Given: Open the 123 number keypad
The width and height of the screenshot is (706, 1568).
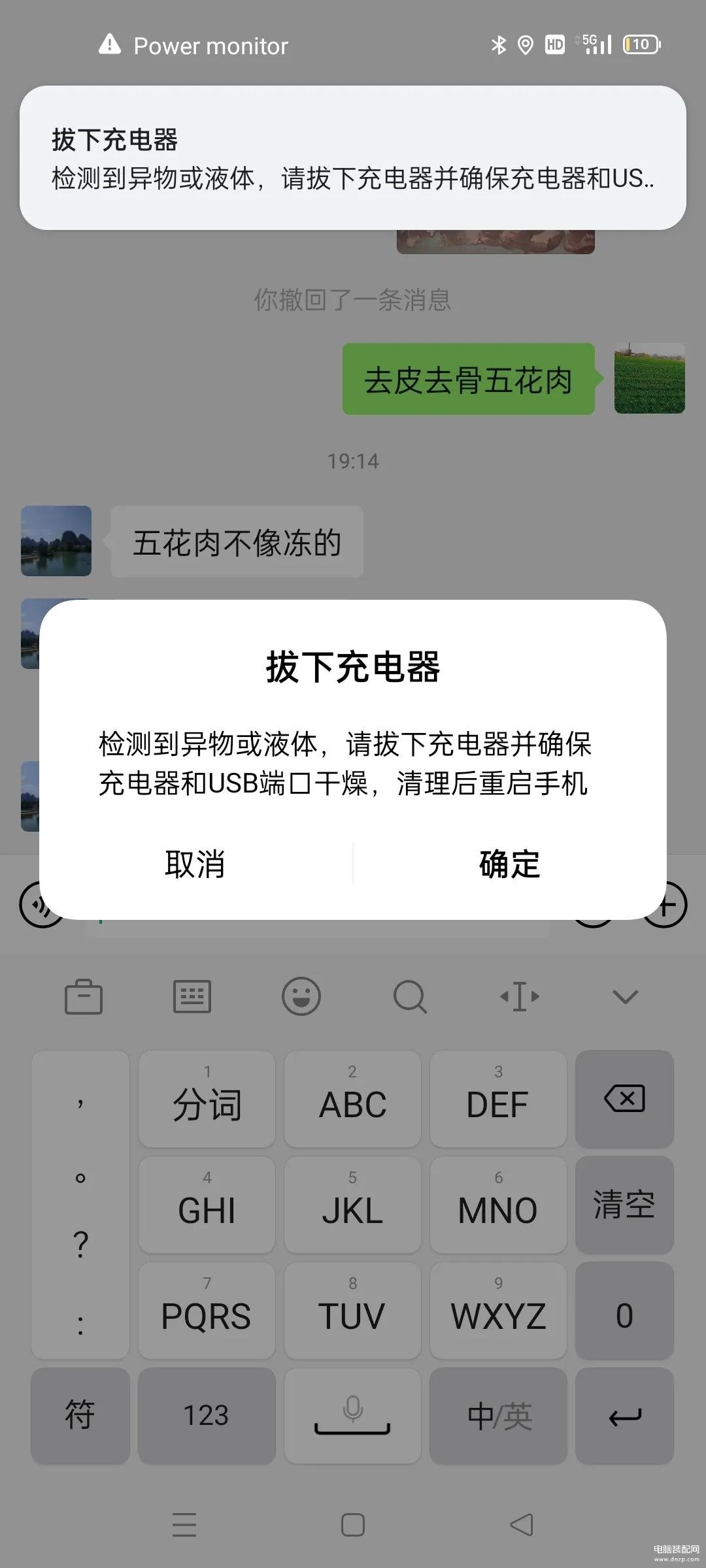Looking at the screenshot, I should point(207,1416).
